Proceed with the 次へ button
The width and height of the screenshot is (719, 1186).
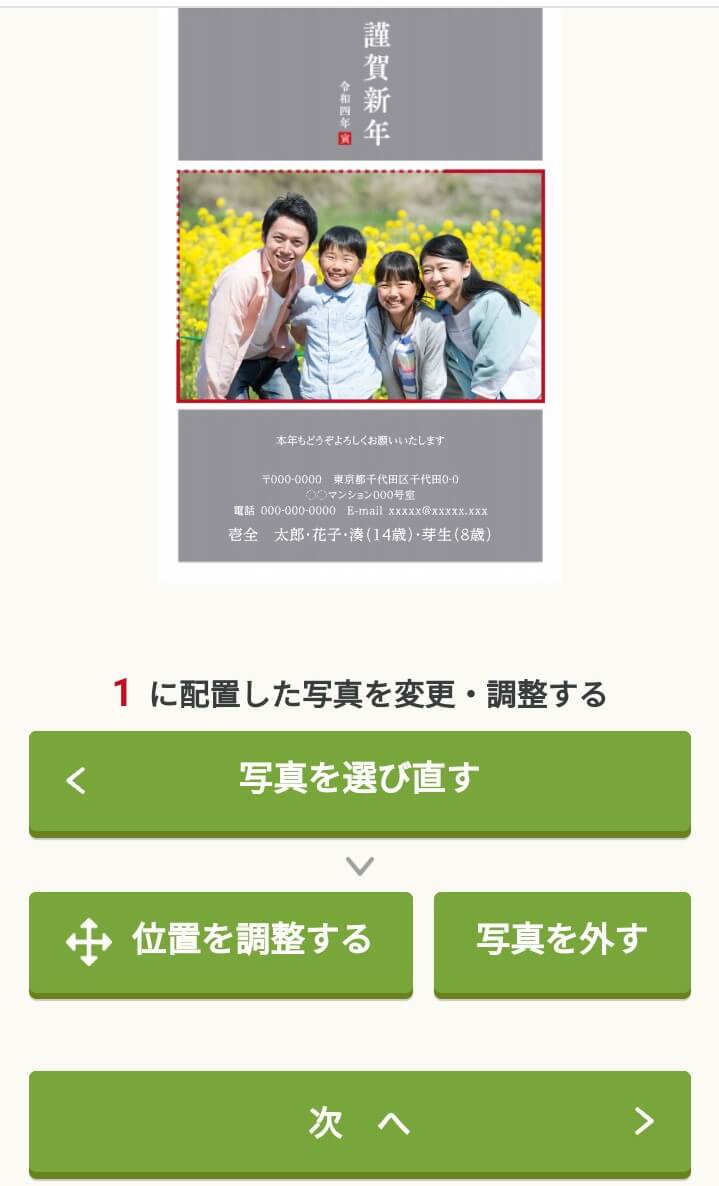pos(359,1123)
